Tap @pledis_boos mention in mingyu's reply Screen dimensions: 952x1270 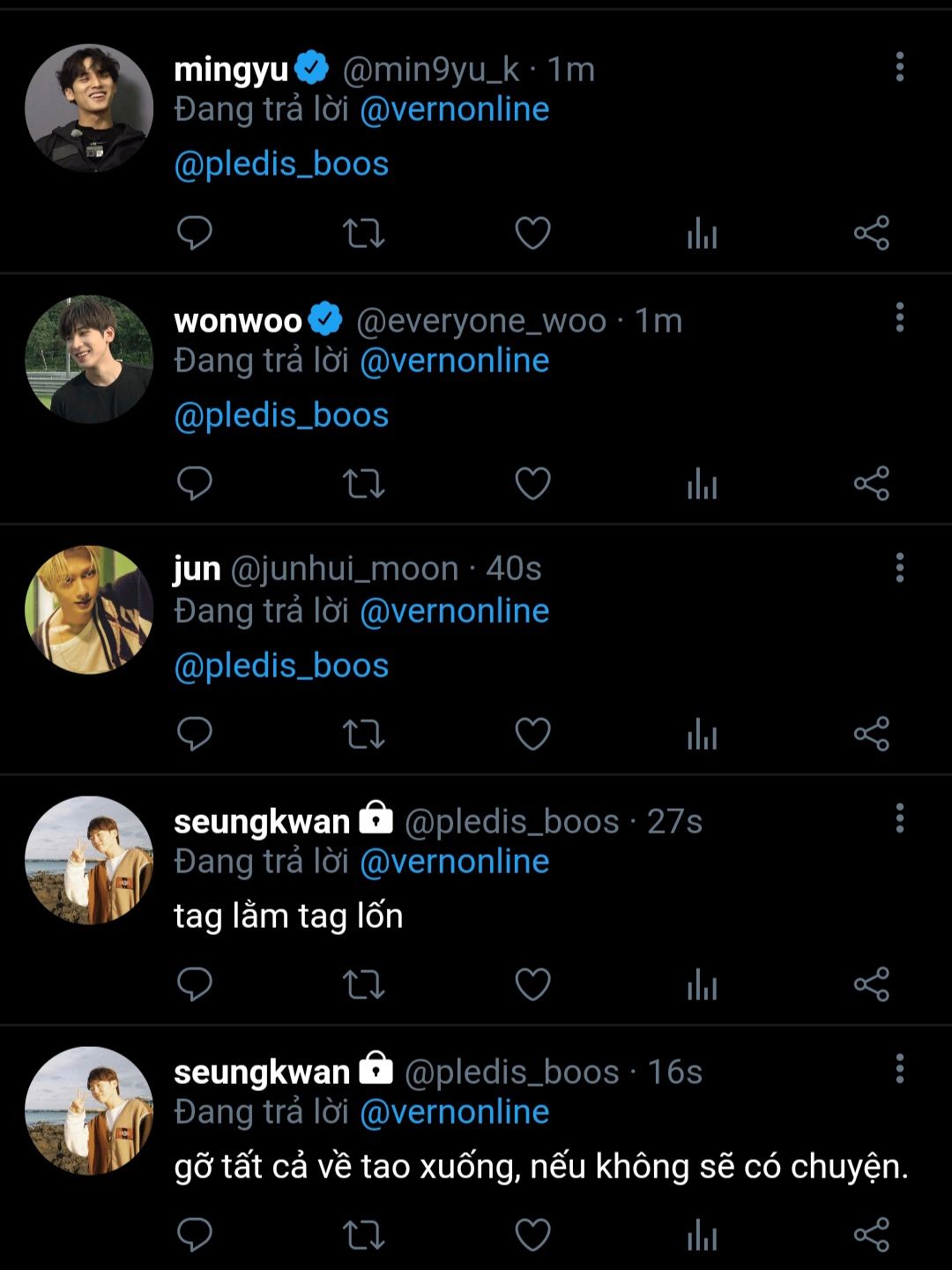click(x=281, y=164)
